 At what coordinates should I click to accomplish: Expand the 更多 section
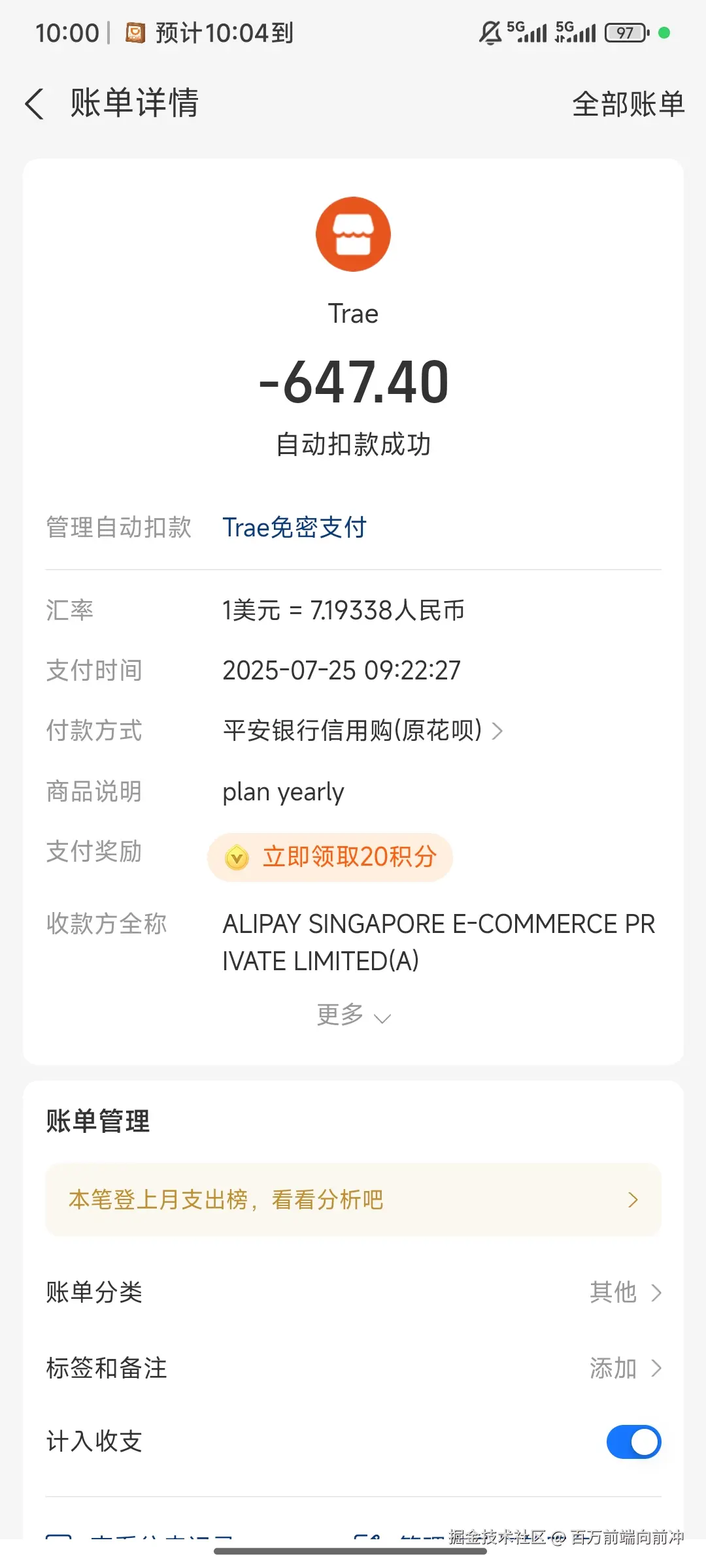pos(353,1015)
